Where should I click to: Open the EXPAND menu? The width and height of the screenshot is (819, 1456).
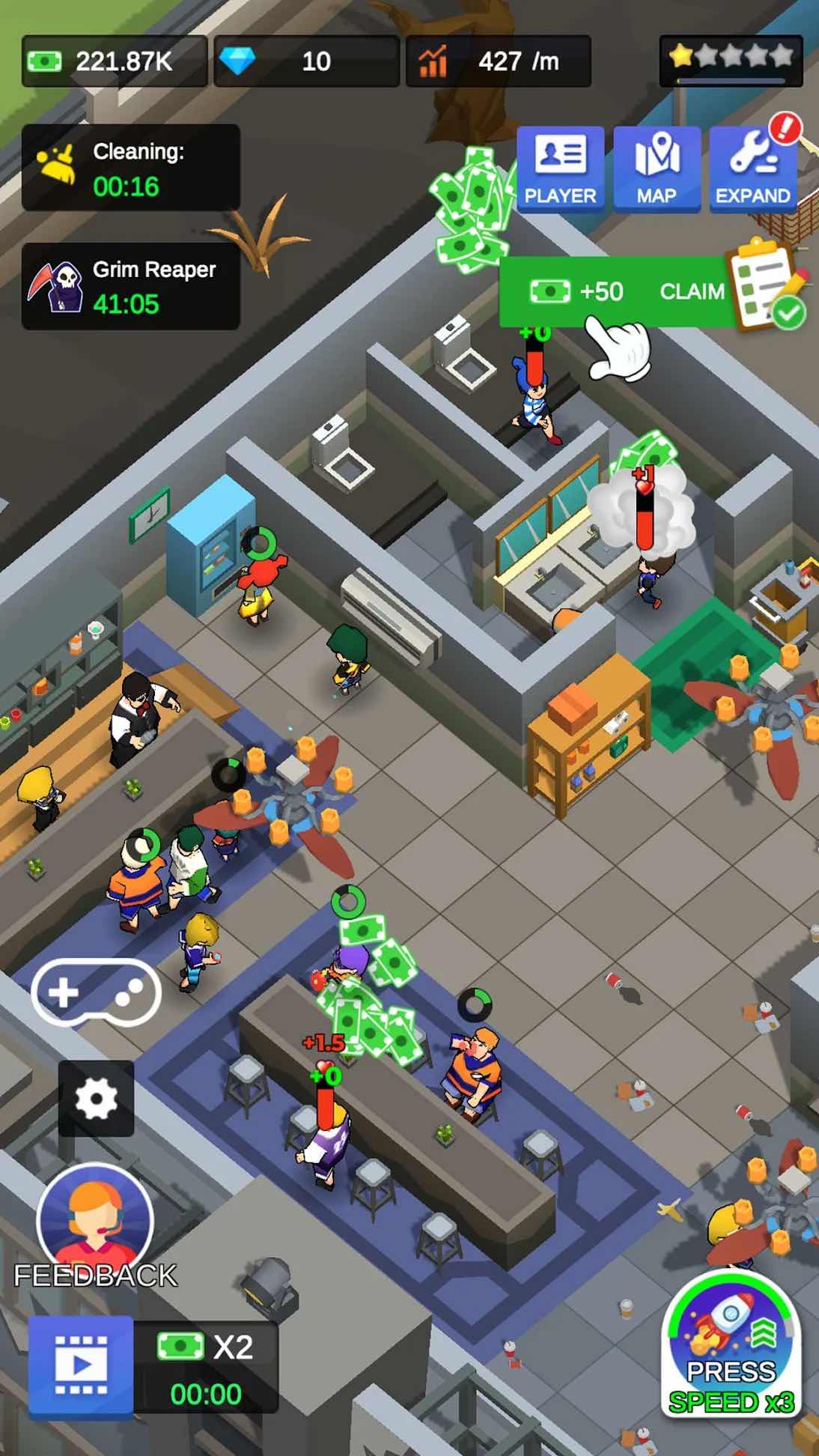click(753, 169)
